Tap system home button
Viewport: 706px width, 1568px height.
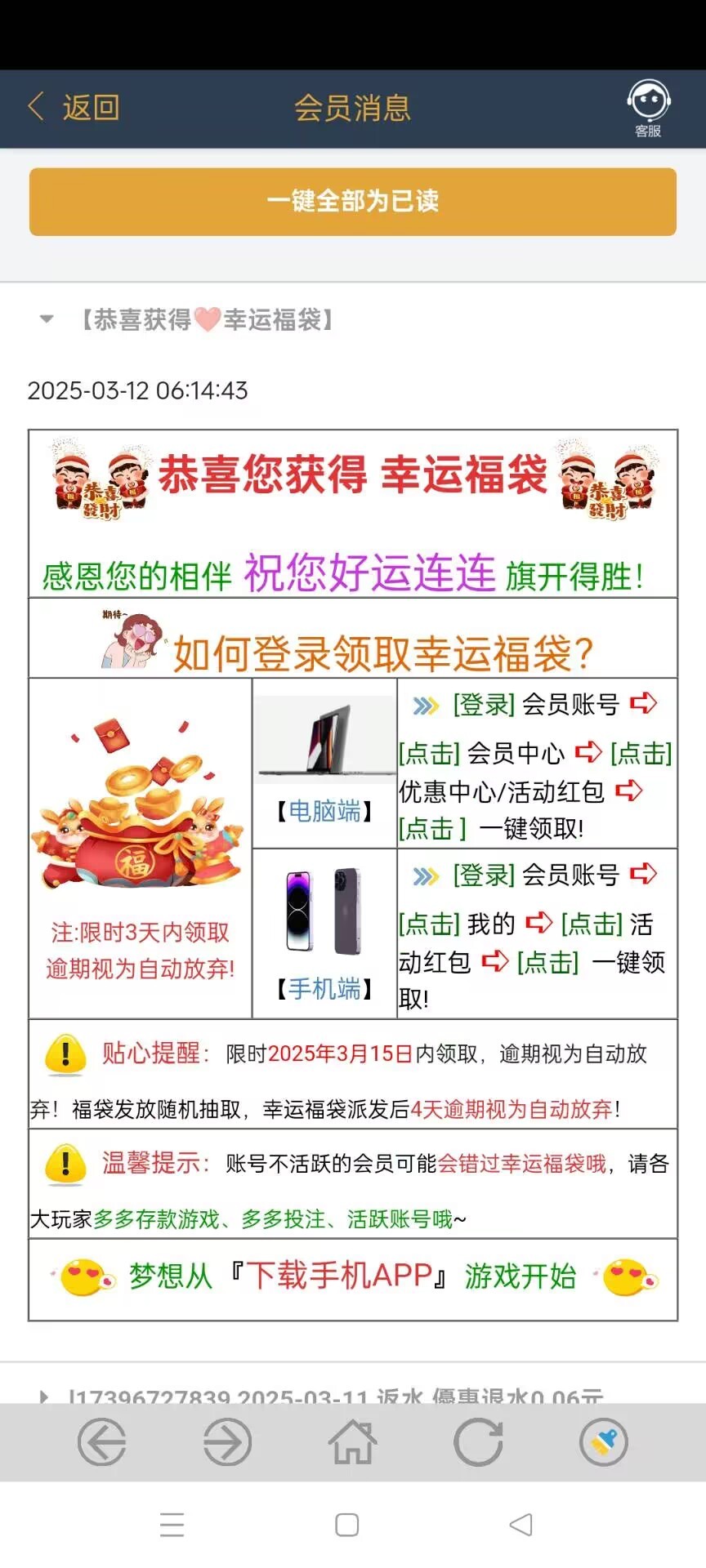[347, 1525]
